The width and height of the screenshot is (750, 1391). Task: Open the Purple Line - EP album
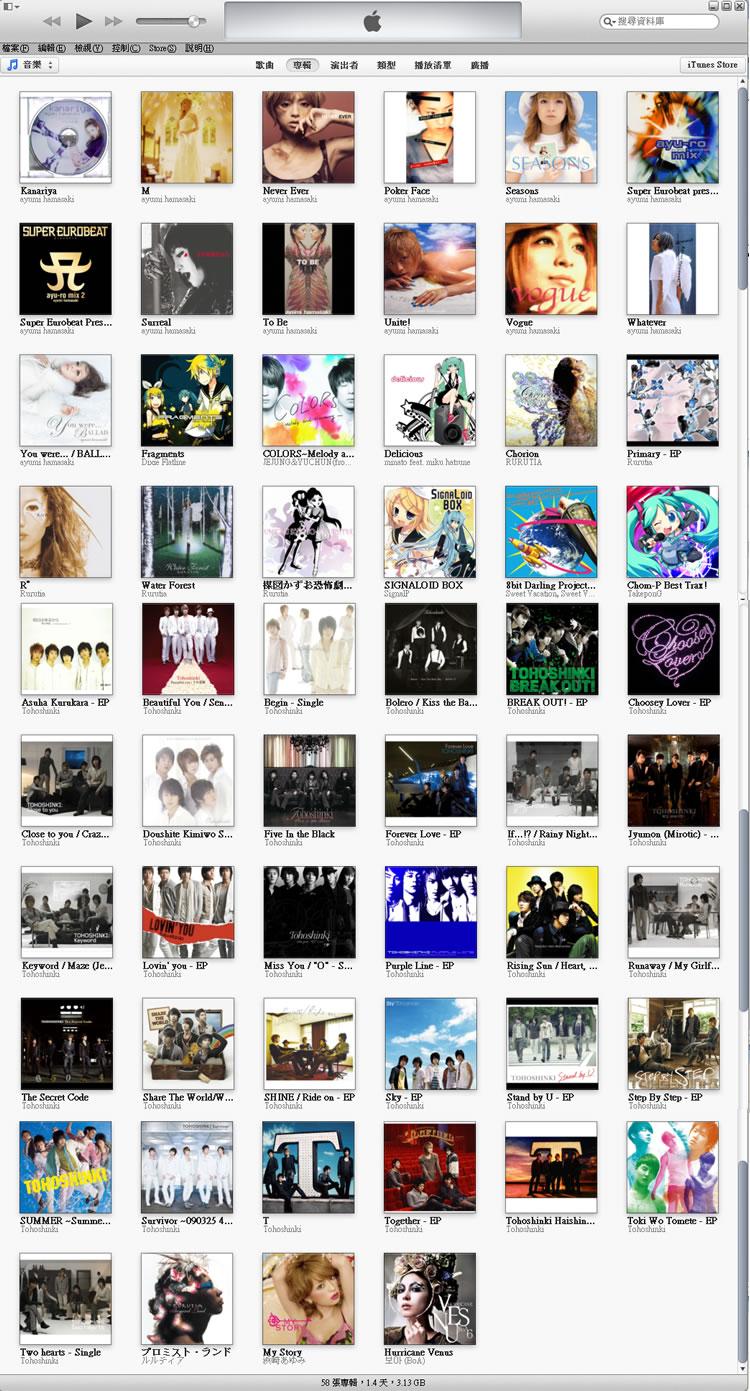pyautogui.click(x=430, y=912)
